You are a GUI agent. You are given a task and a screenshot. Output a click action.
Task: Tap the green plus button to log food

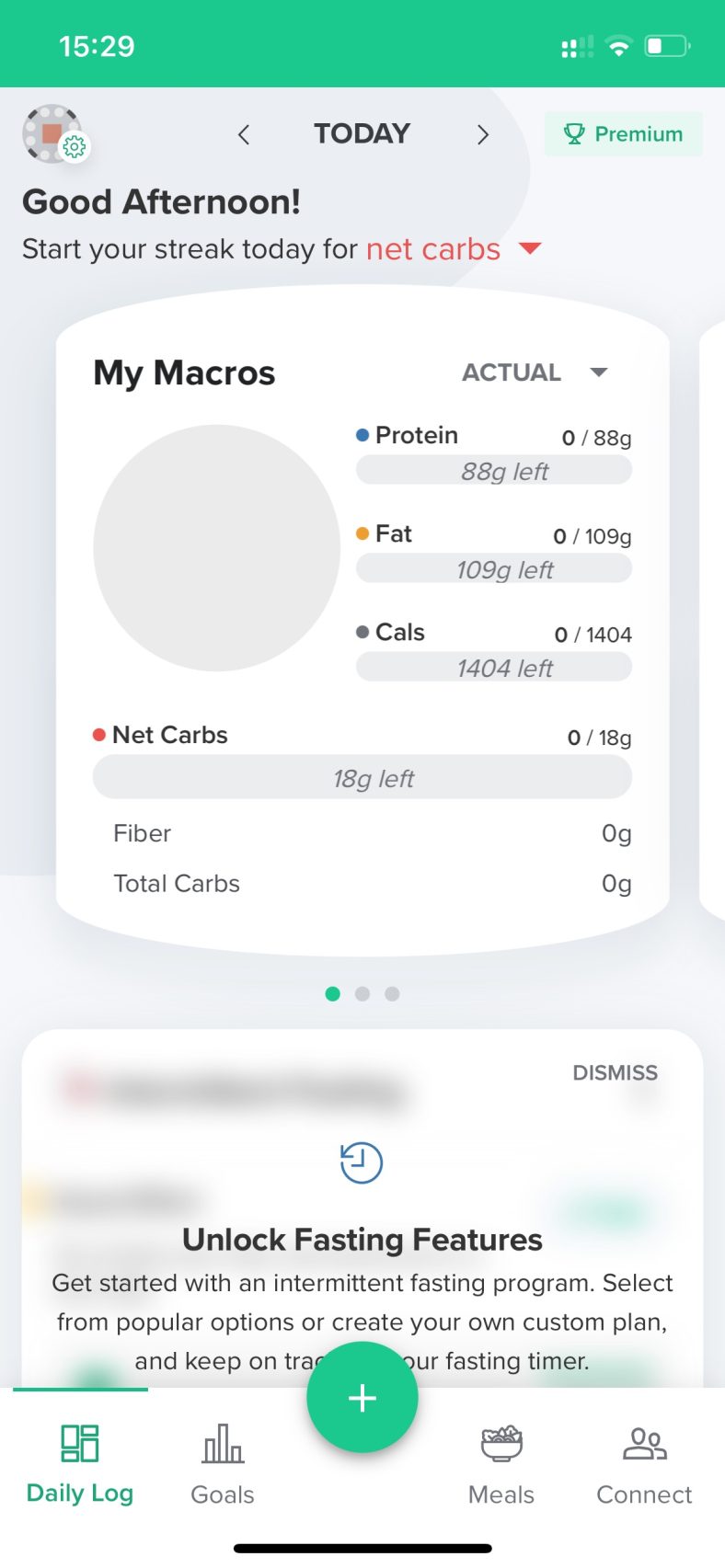pos(362,1397)
